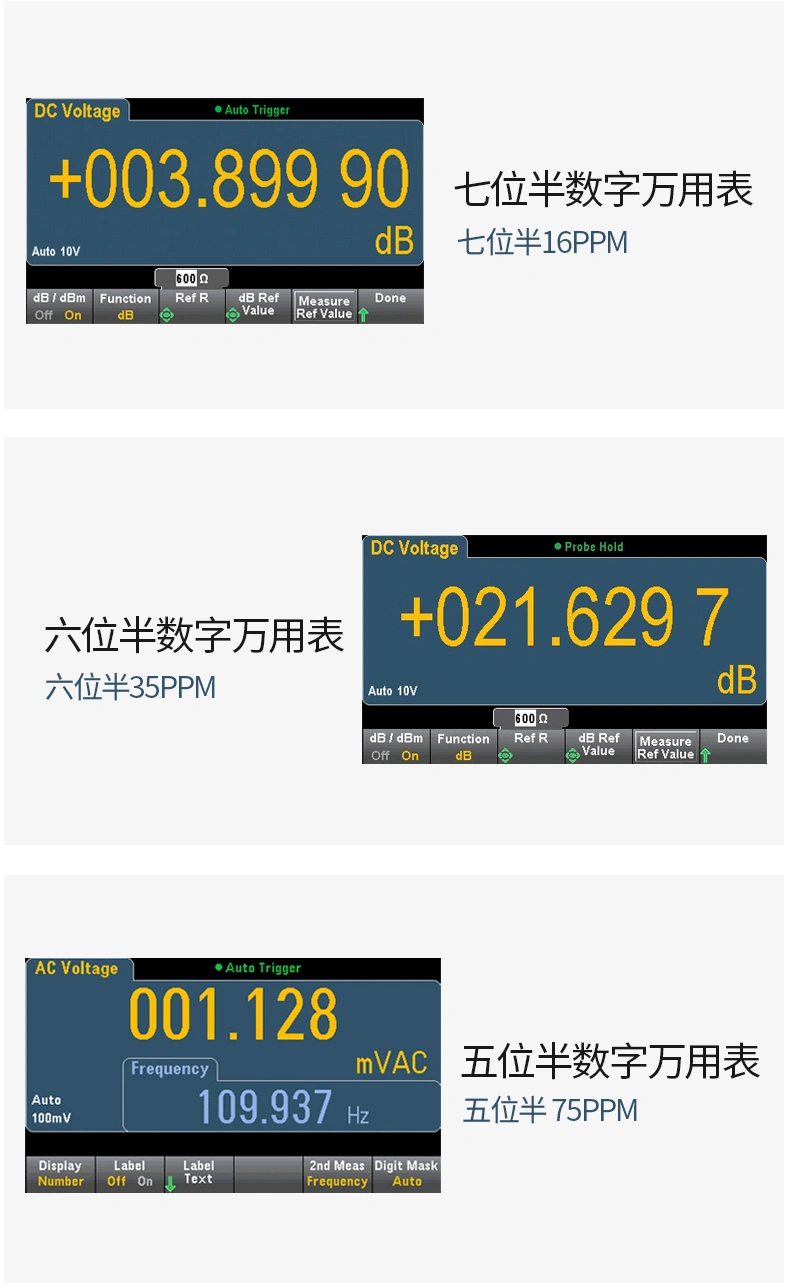
Task: Open the Function dB selector
Action: 126,305
